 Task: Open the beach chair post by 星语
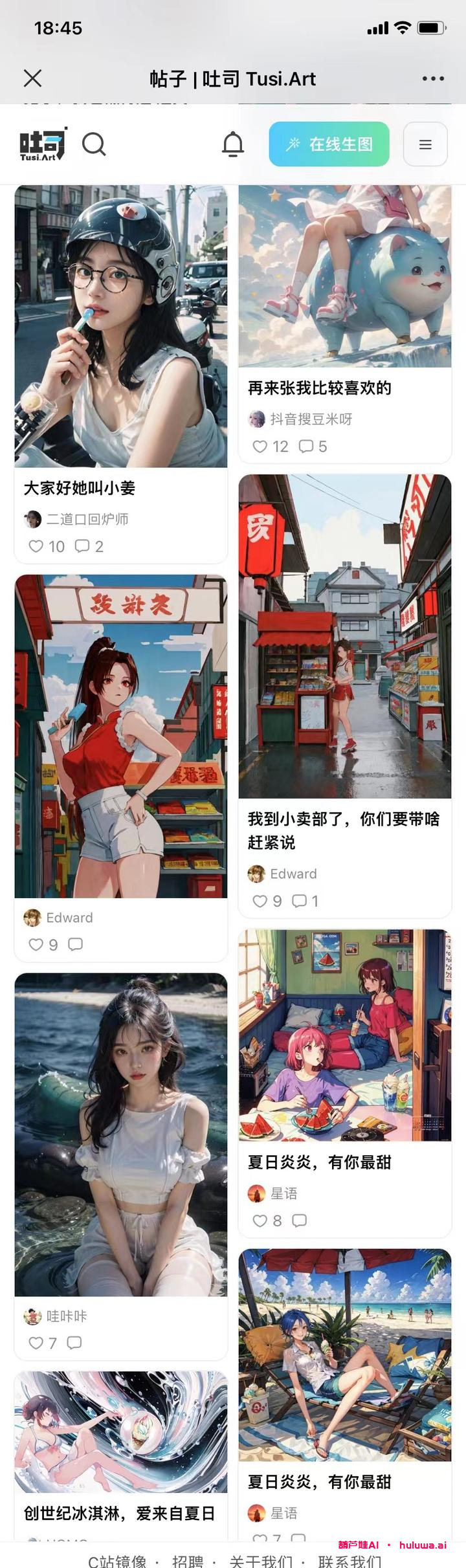point(344,1354)
